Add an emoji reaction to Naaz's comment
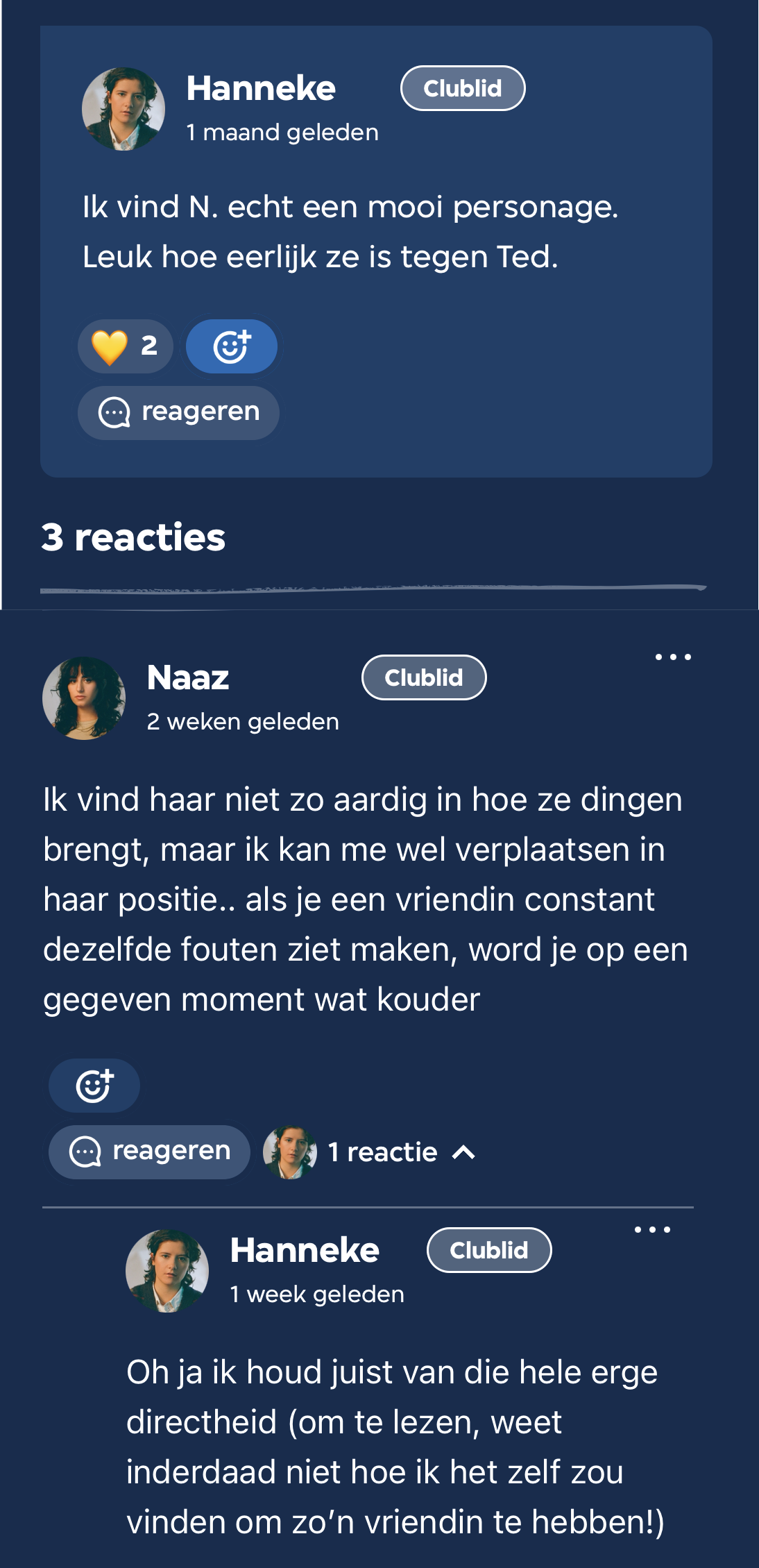Viewport: 759px width, 1568px height. 94,1086
